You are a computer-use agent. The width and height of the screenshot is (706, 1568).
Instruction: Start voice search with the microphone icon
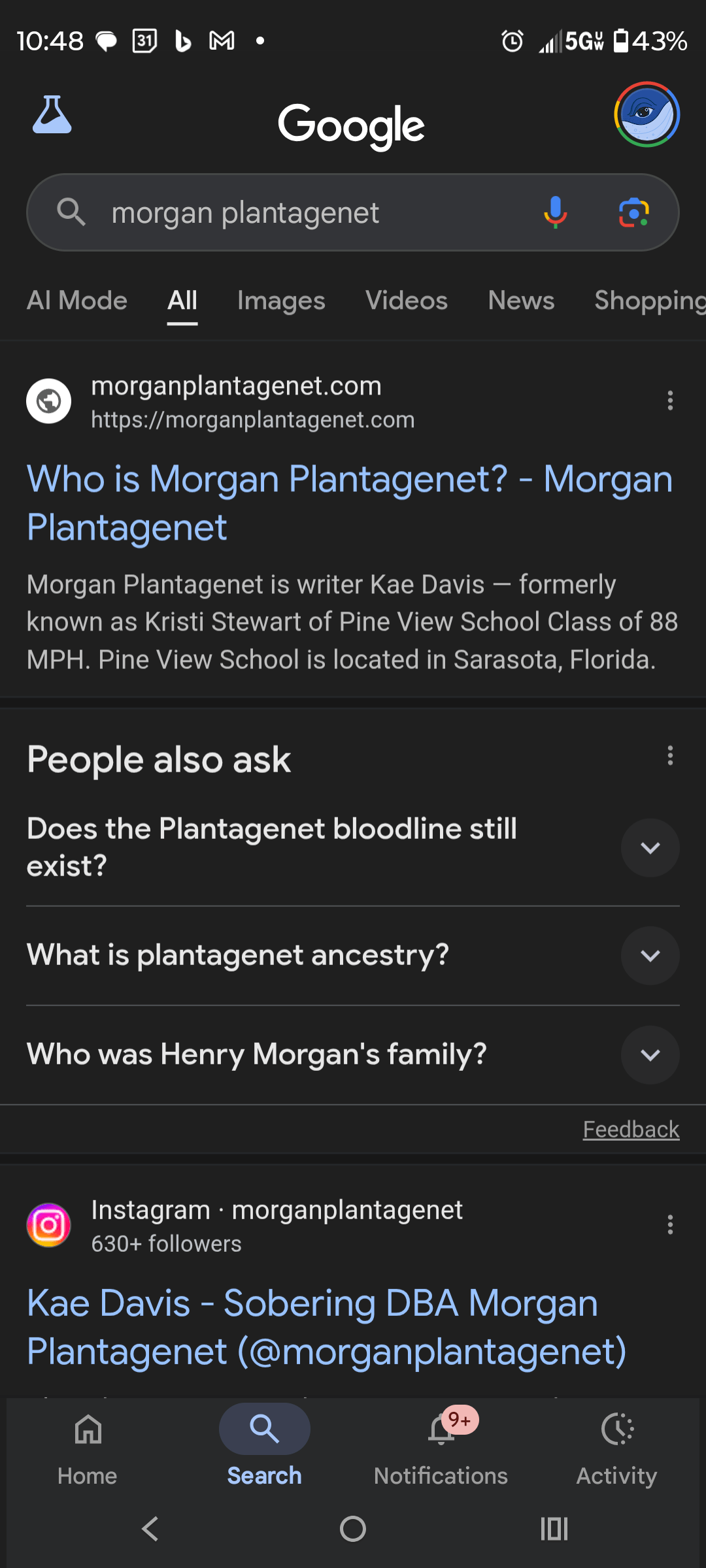coord(555,212)
